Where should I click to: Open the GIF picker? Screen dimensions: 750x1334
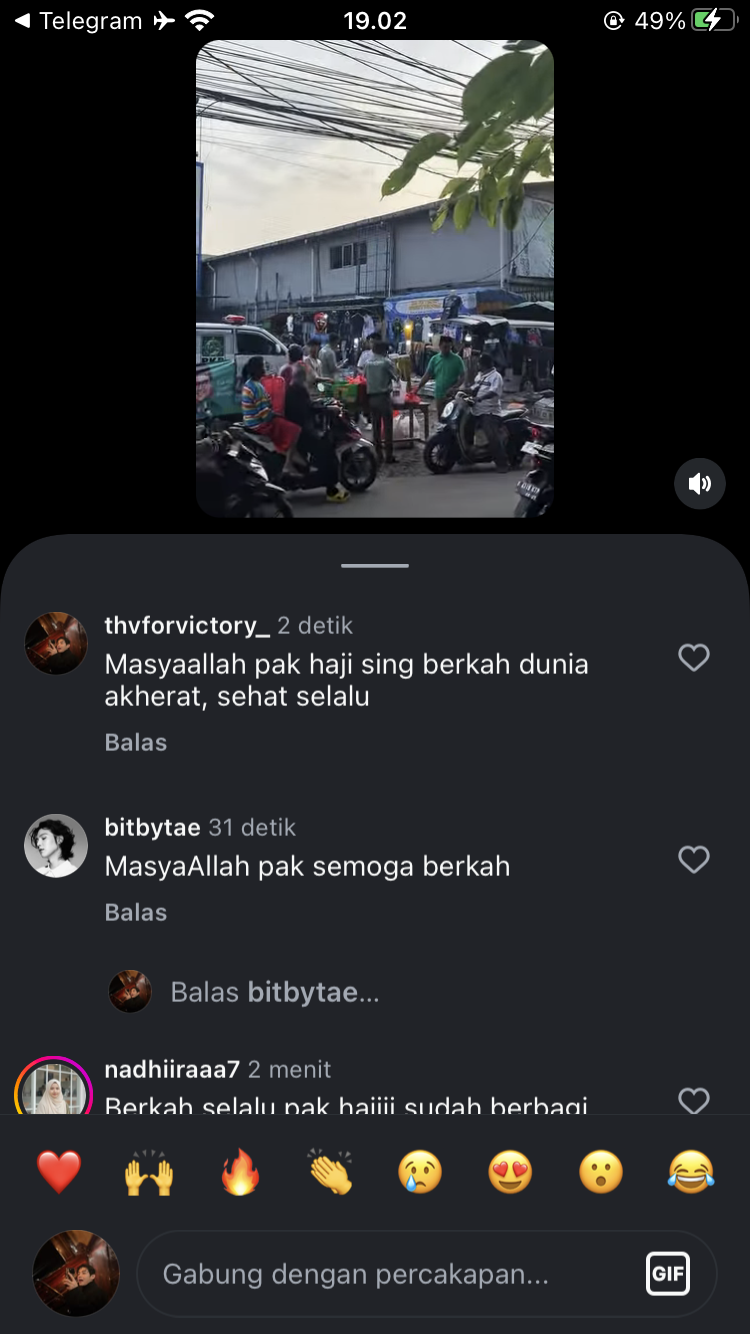(x=668, y=1274)
